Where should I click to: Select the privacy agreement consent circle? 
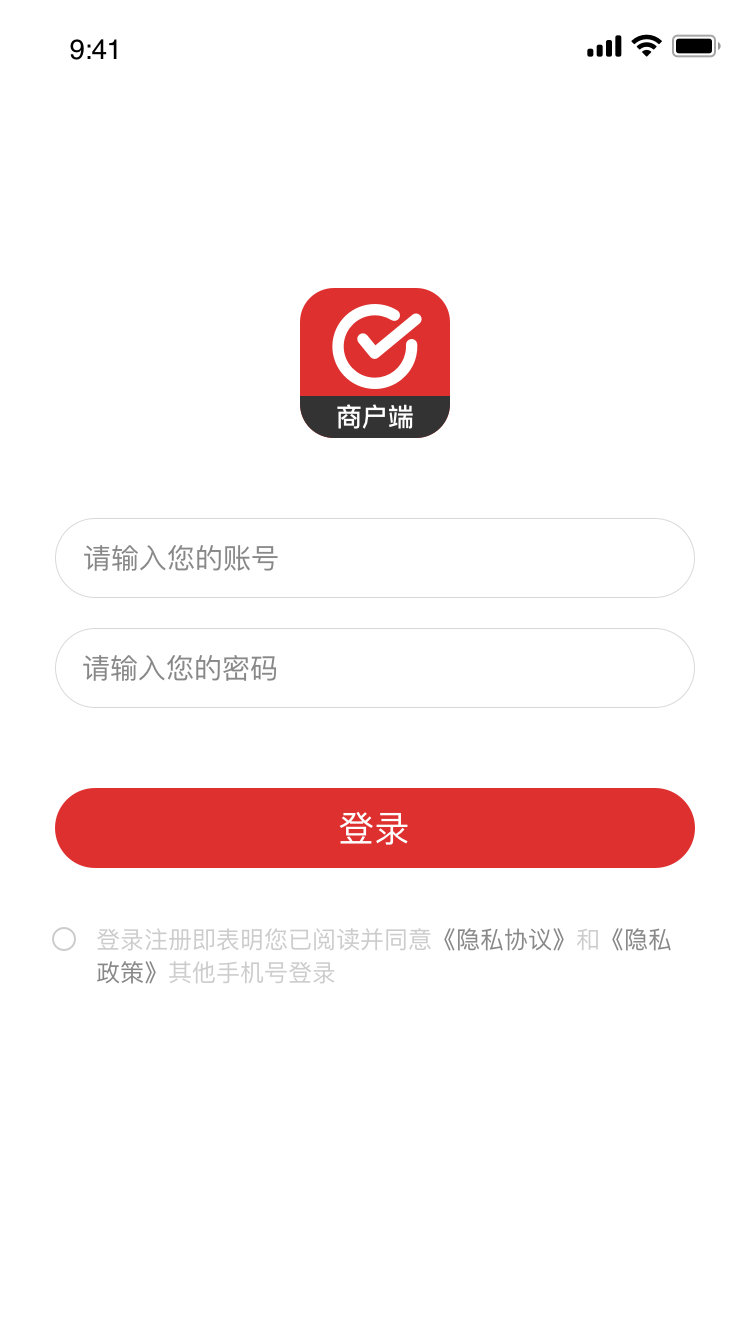point(65,940)
